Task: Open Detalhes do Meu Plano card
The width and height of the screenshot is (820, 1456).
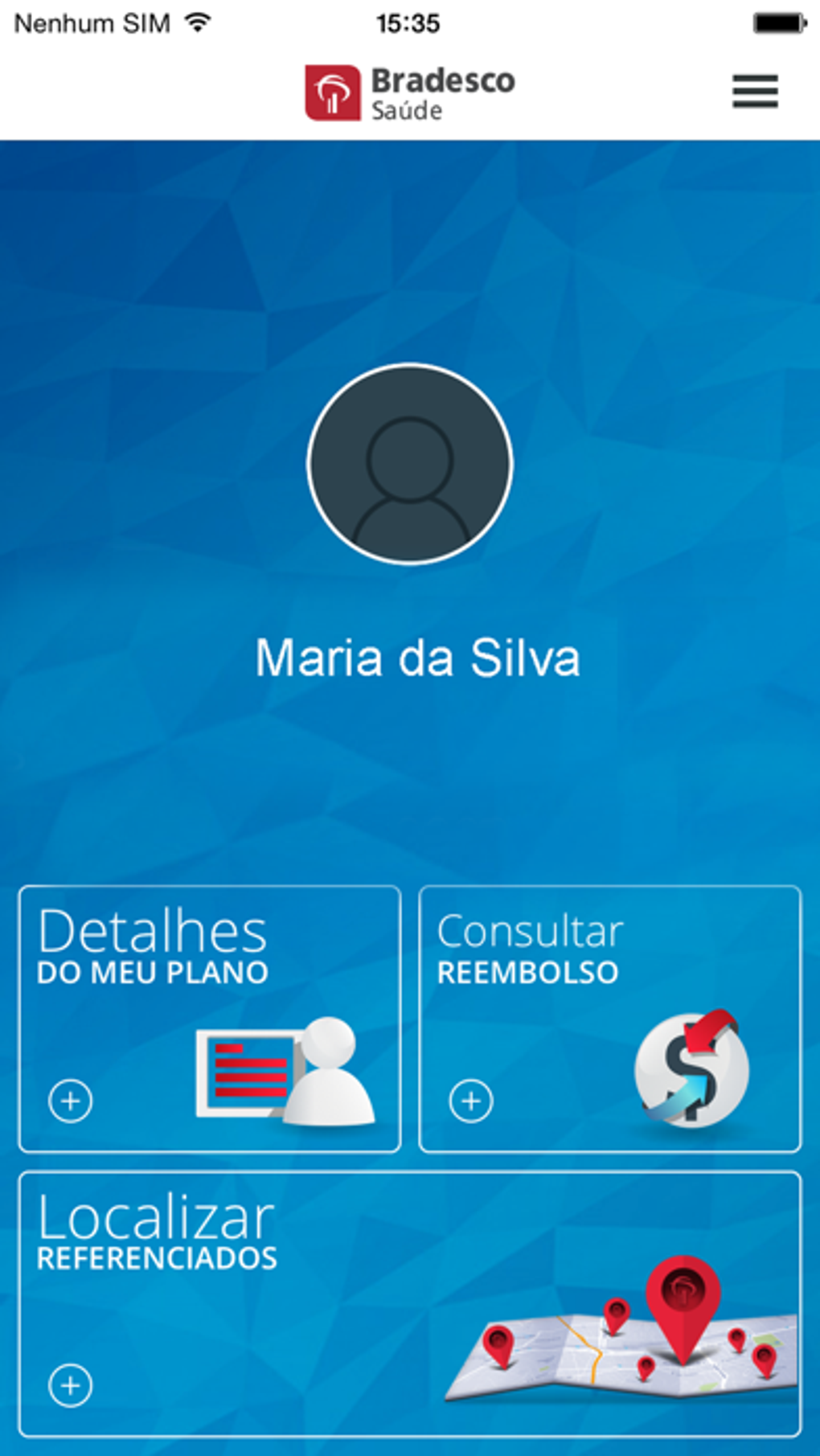Action: coord(209,1019)
